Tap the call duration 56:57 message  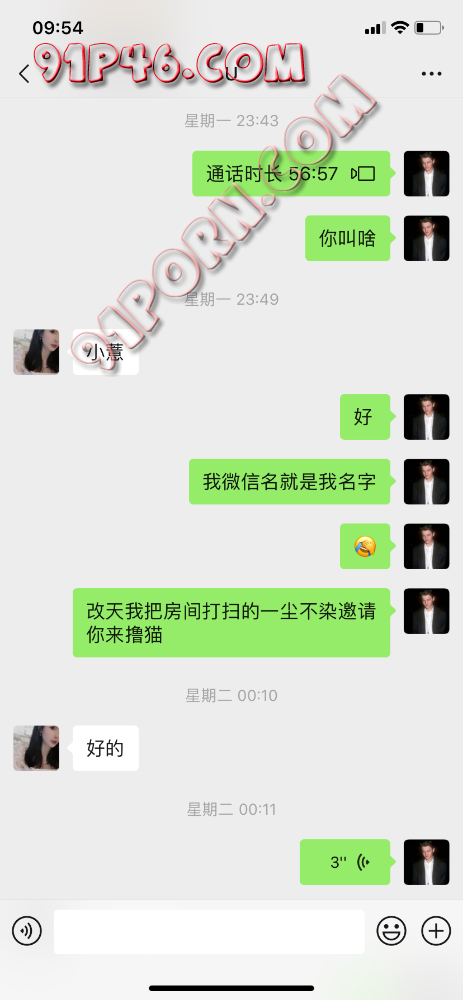click(x=291, y=173)
